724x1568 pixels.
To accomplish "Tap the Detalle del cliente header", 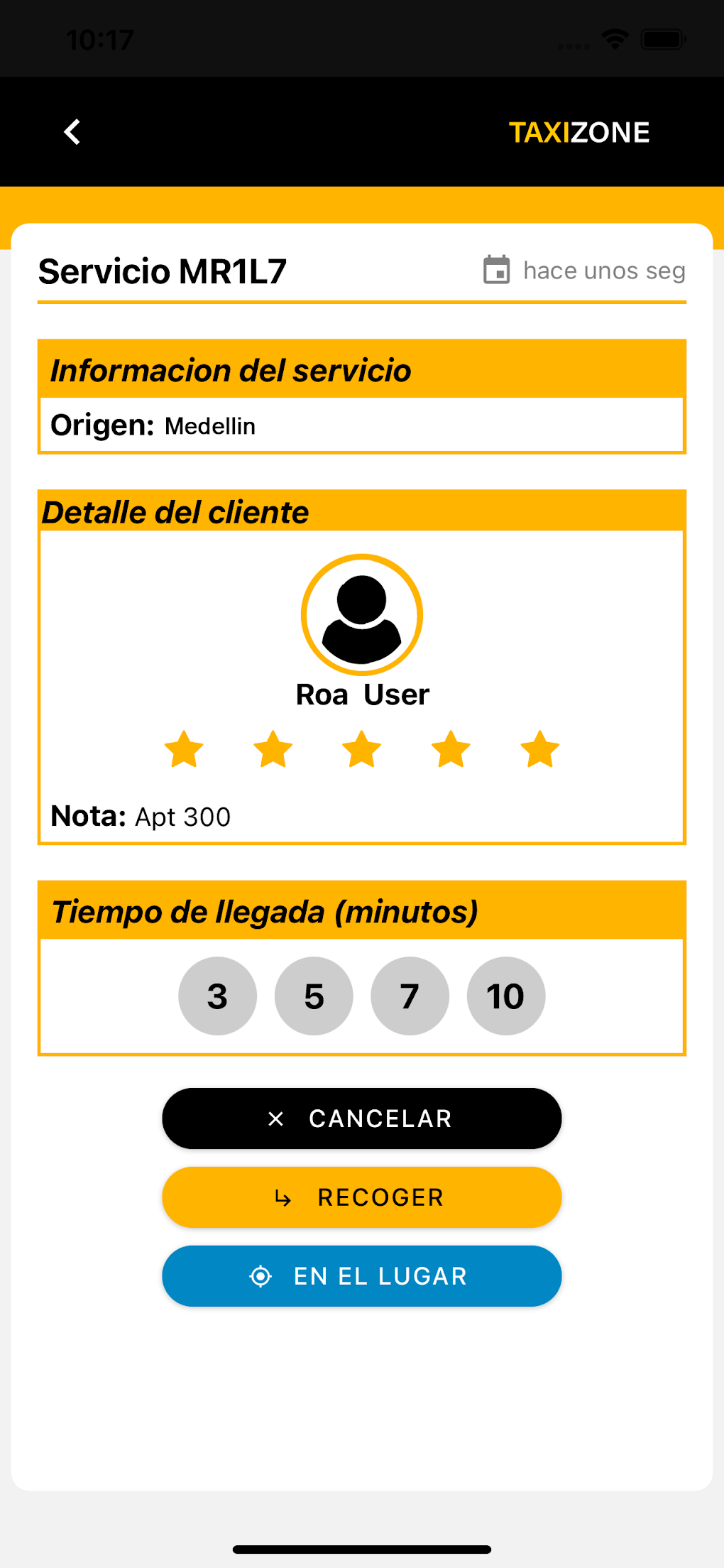I will (x=175, y=511).
